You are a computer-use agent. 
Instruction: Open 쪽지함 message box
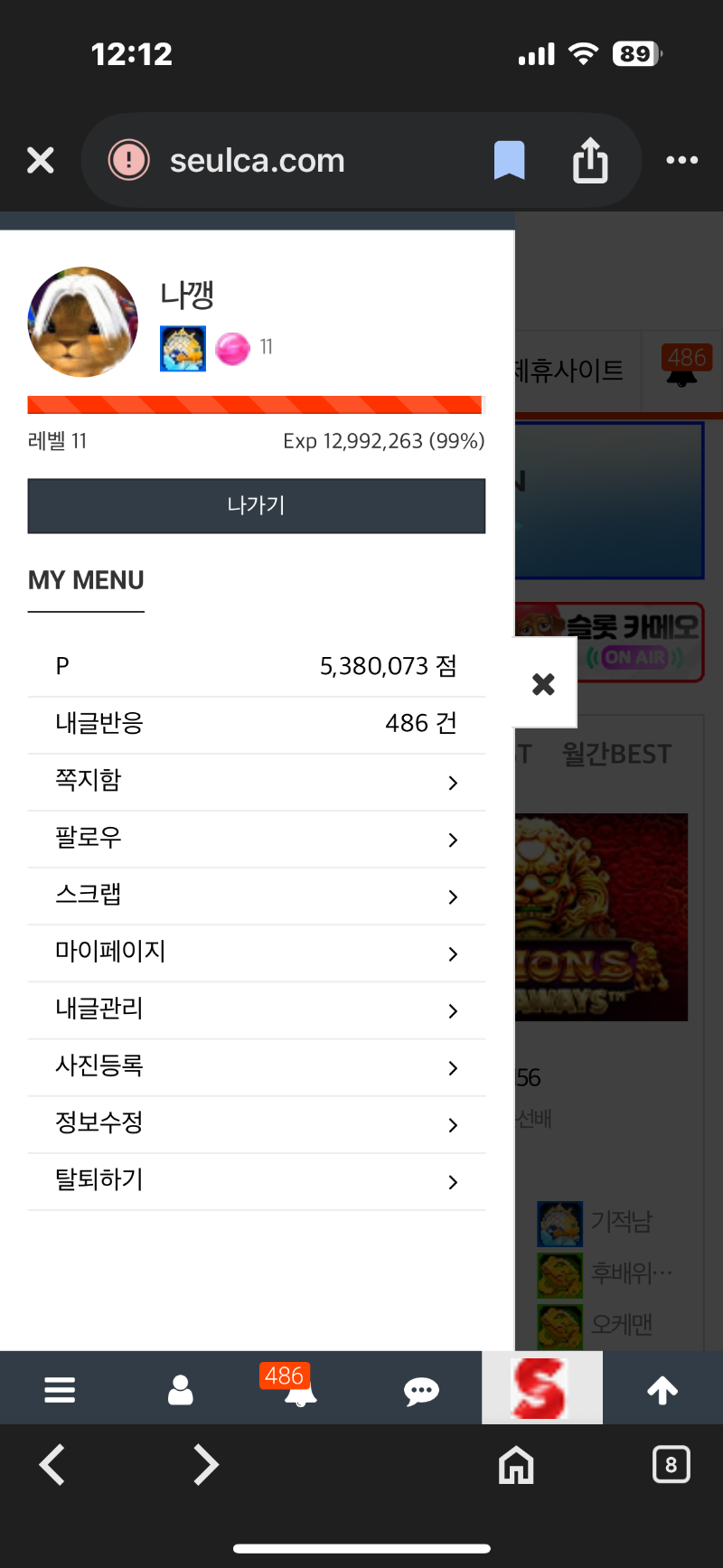click(257, 782)
